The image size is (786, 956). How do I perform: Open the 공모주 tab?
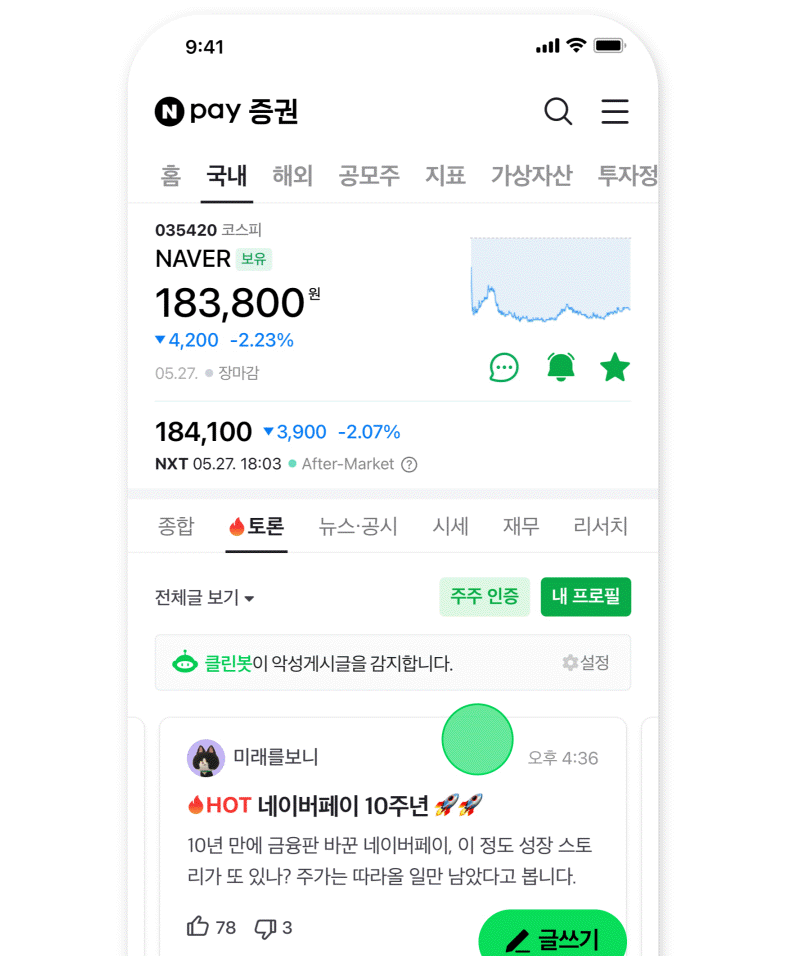pos(369,176)
